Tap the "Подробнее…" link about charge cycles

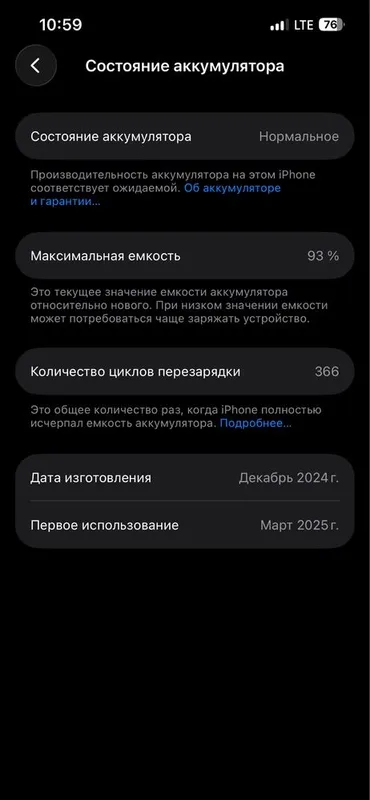(256, 423)
